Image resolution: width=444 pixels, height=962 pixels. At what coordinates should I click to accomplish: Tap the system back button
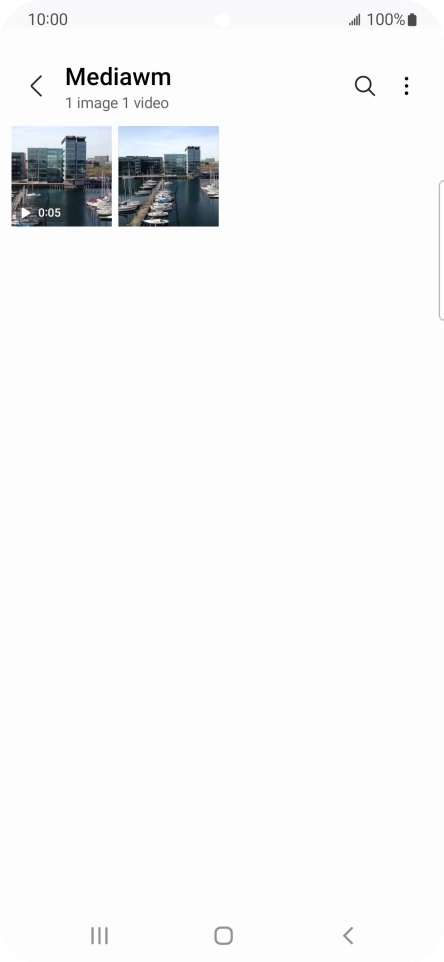pos(348,936)
